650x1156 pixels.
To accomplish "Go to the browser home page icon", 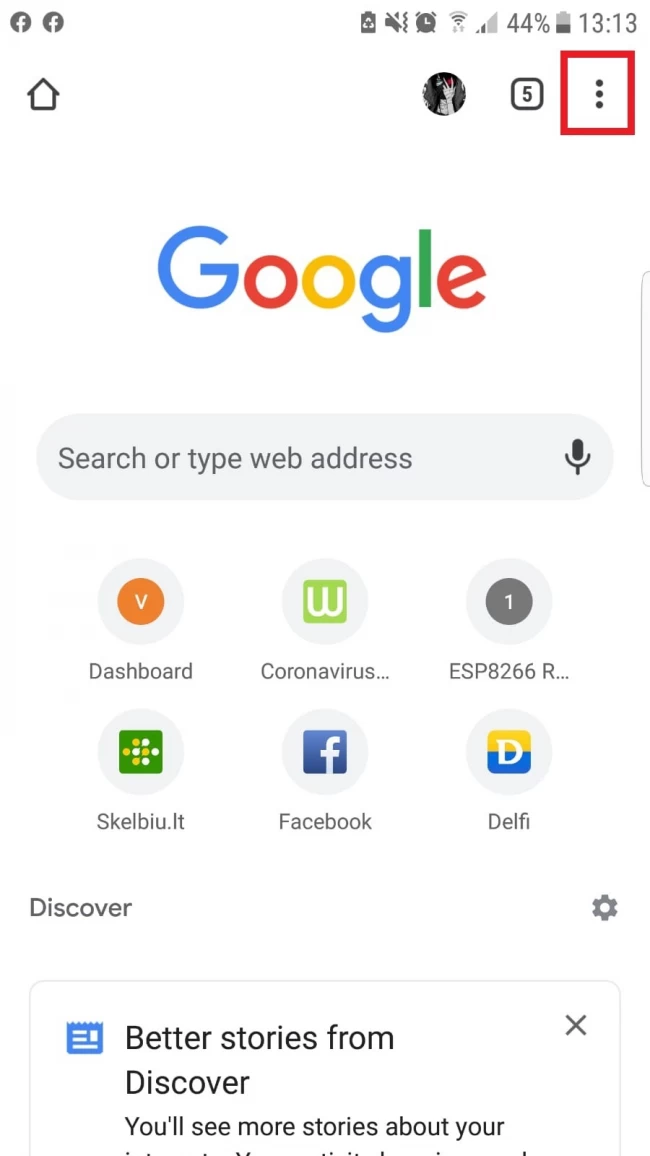I will click(43, 94).
